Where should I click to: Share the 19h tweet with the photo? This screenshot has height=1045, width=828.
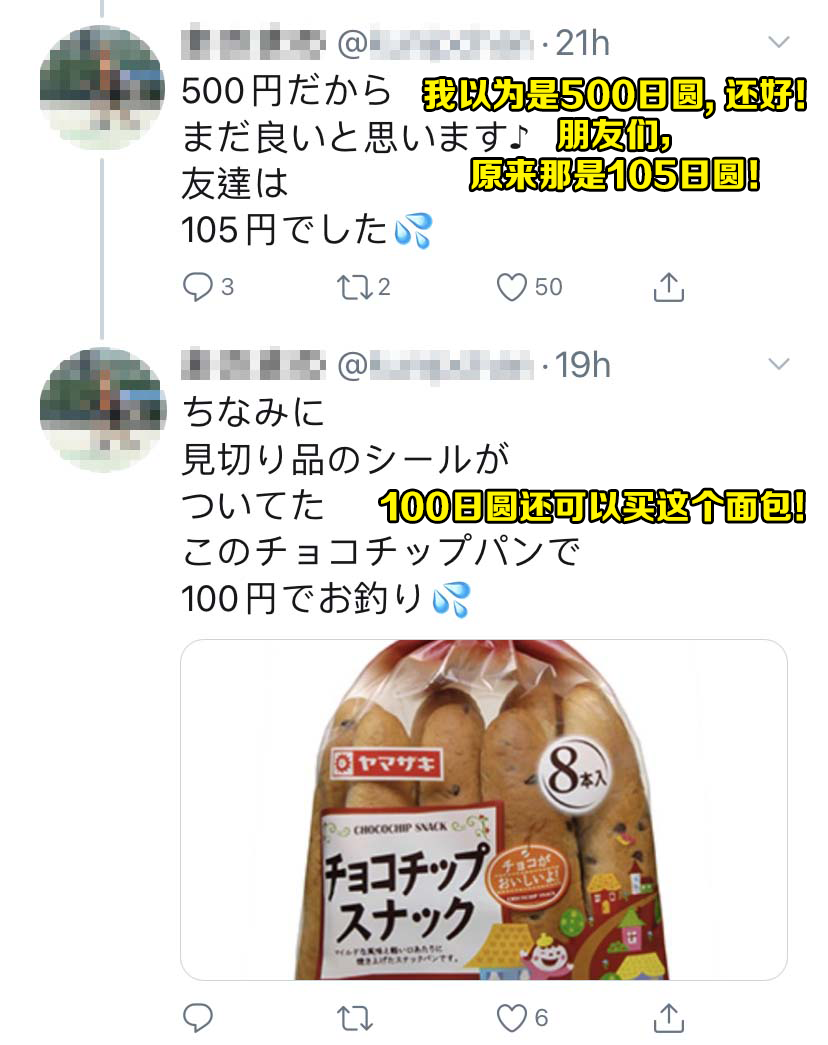coord(668,1018)
